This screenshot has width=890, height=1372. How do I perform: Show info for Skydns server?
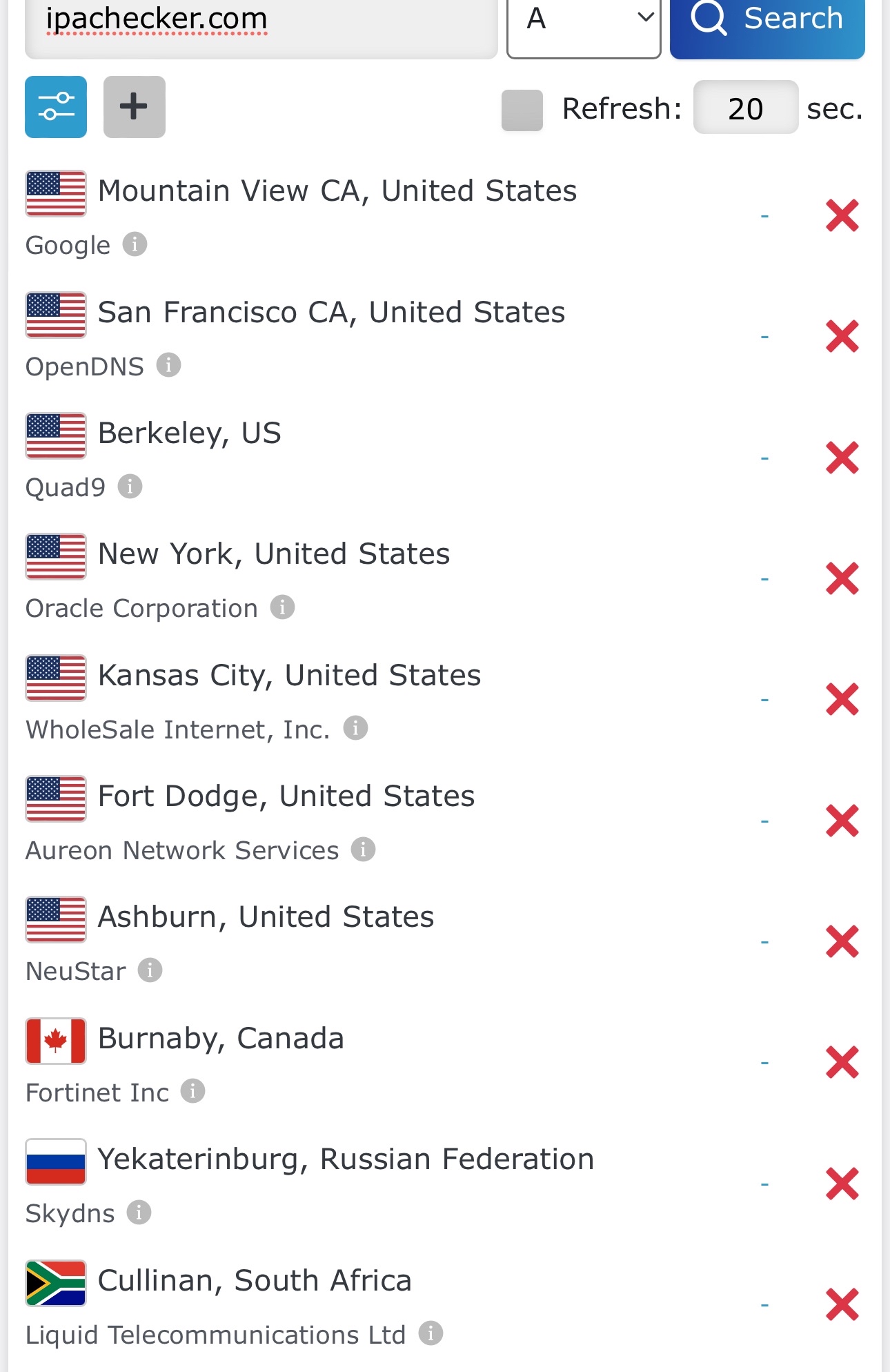click(x=139, y=1212)
